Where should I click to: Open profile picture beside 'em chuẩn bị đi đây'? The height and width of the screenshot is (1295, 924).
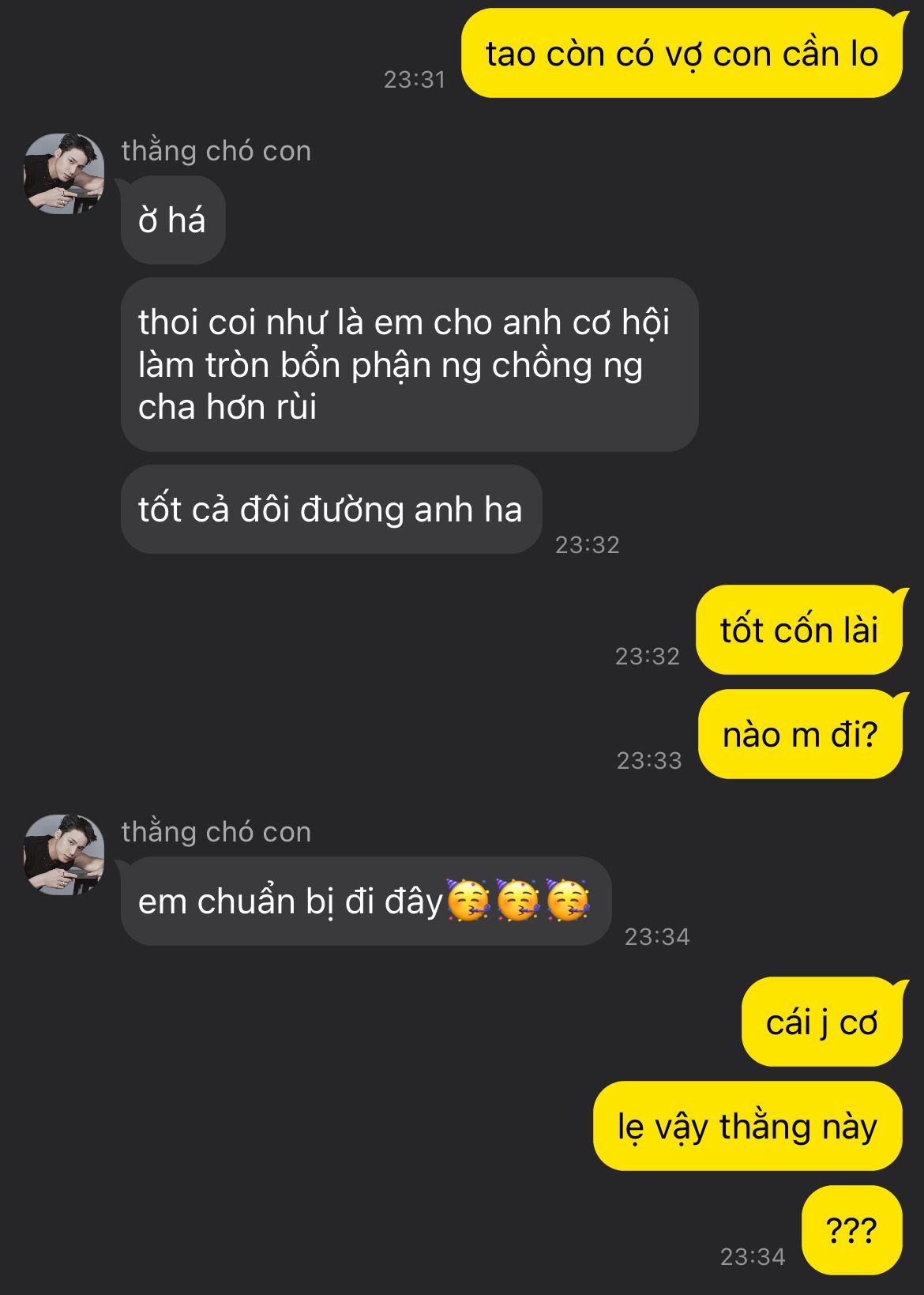click(64, 855)
